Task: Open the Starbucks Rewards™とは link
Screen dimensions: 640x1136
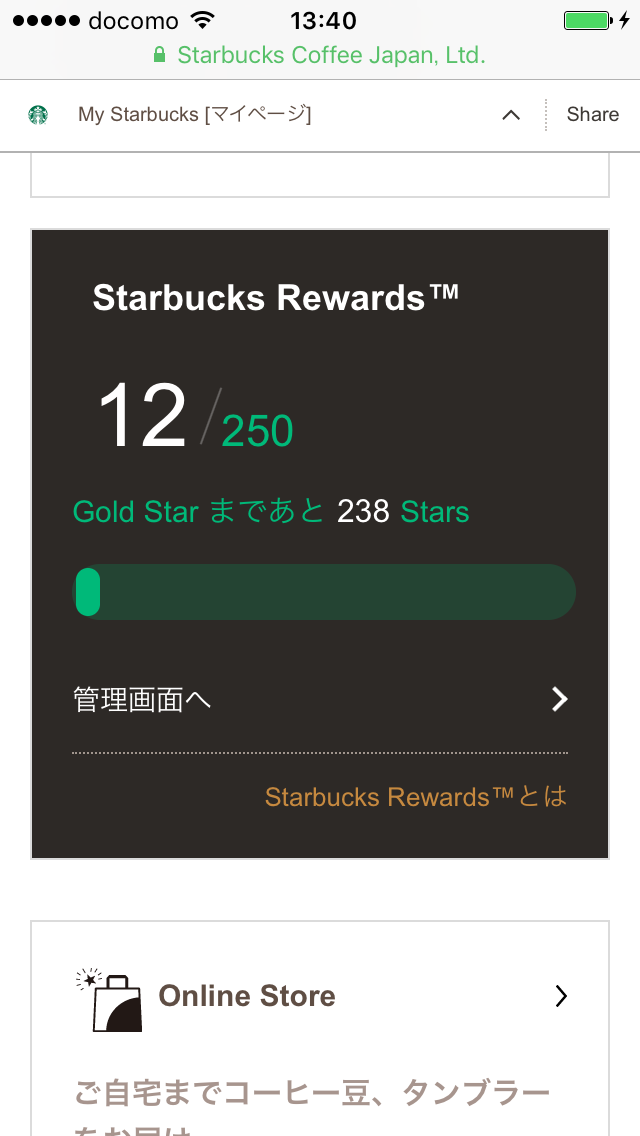Action: tap(415, 797)
